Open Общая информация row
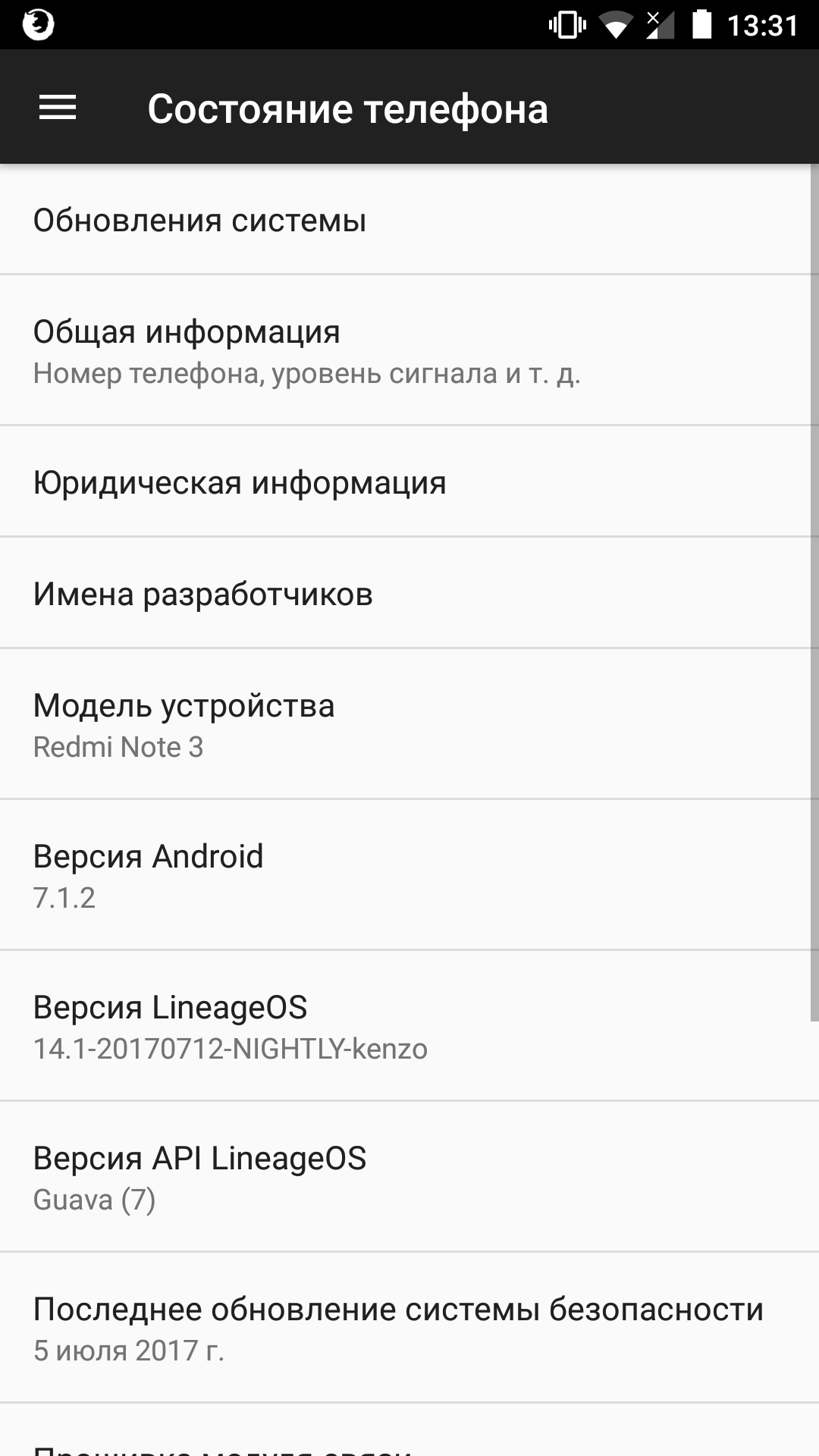Viewport: 819px width, 1456px height. (409, 350)
